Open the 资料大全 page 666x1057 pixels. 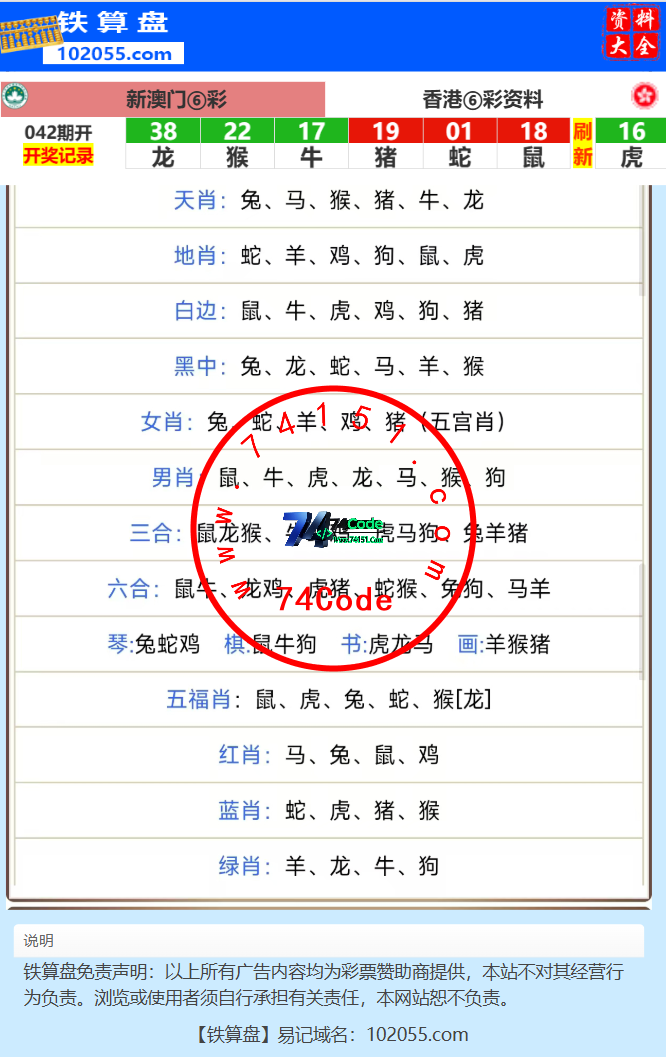[x=632, y=33]
